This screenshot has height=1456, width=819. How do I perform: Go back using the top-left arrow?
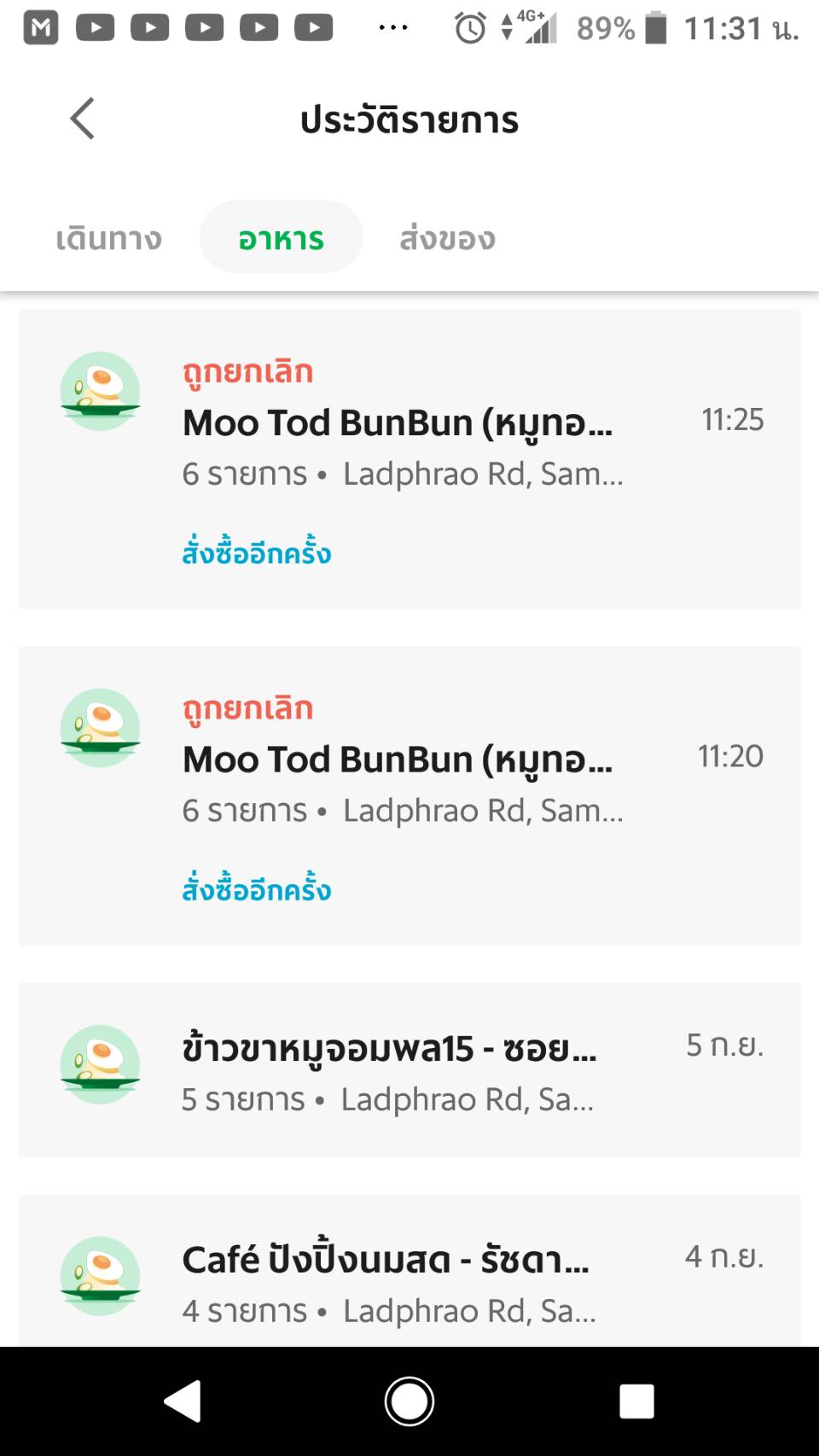point(82,119)
